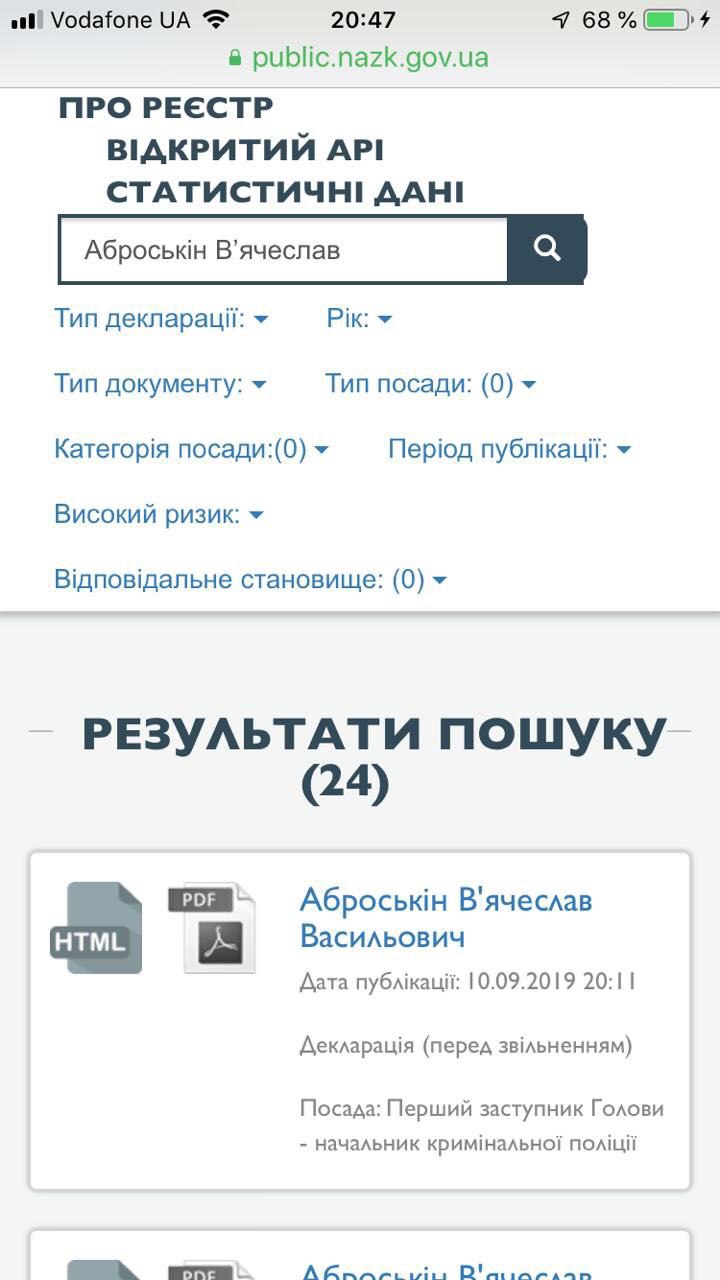
Task: Open the СТАТИСТИЧНІ ДАНІ link
Action: click(x=285, y=192)
